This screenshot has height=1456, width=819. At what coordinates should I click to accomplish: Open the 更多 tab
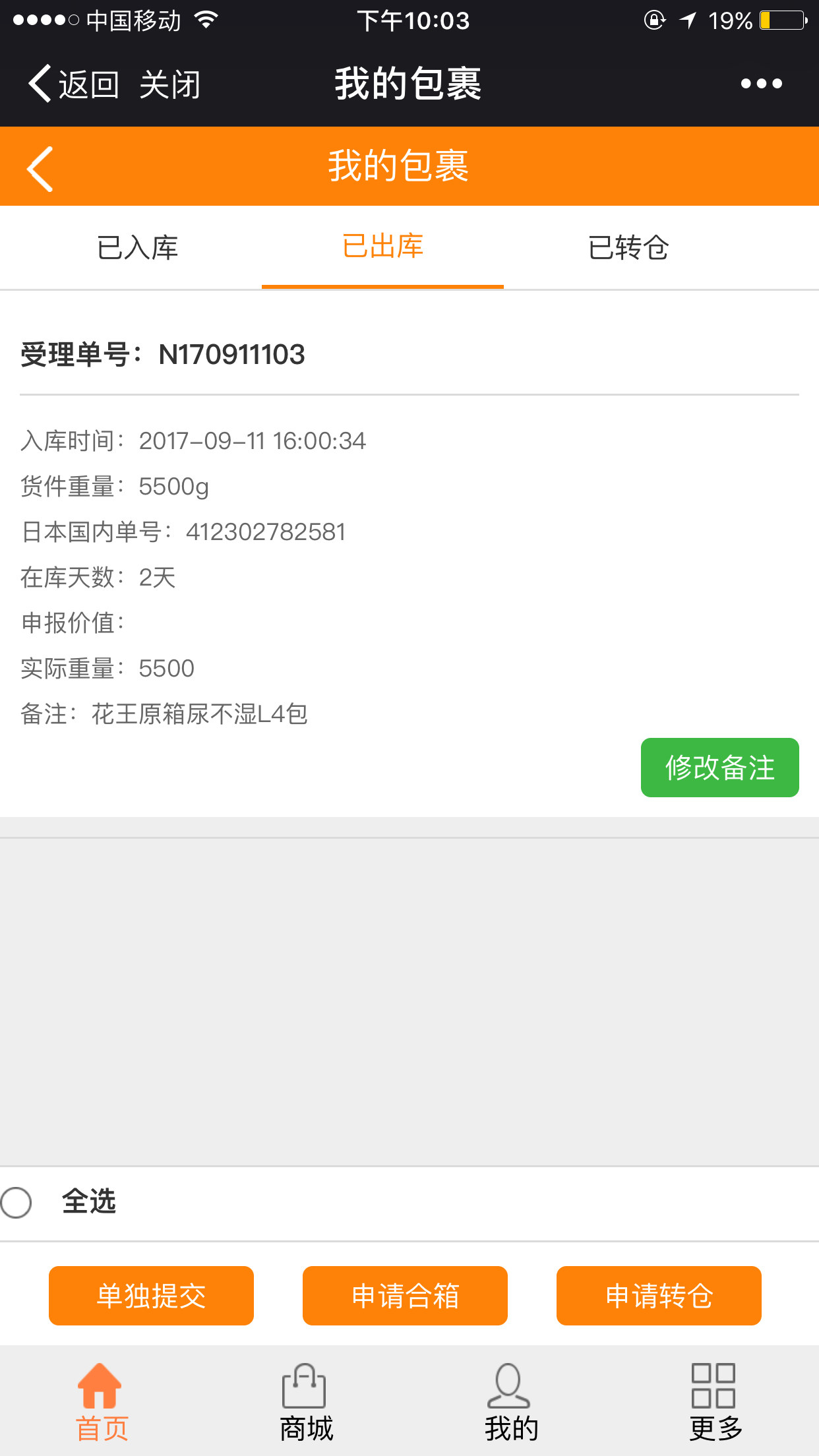[715, 1401]
